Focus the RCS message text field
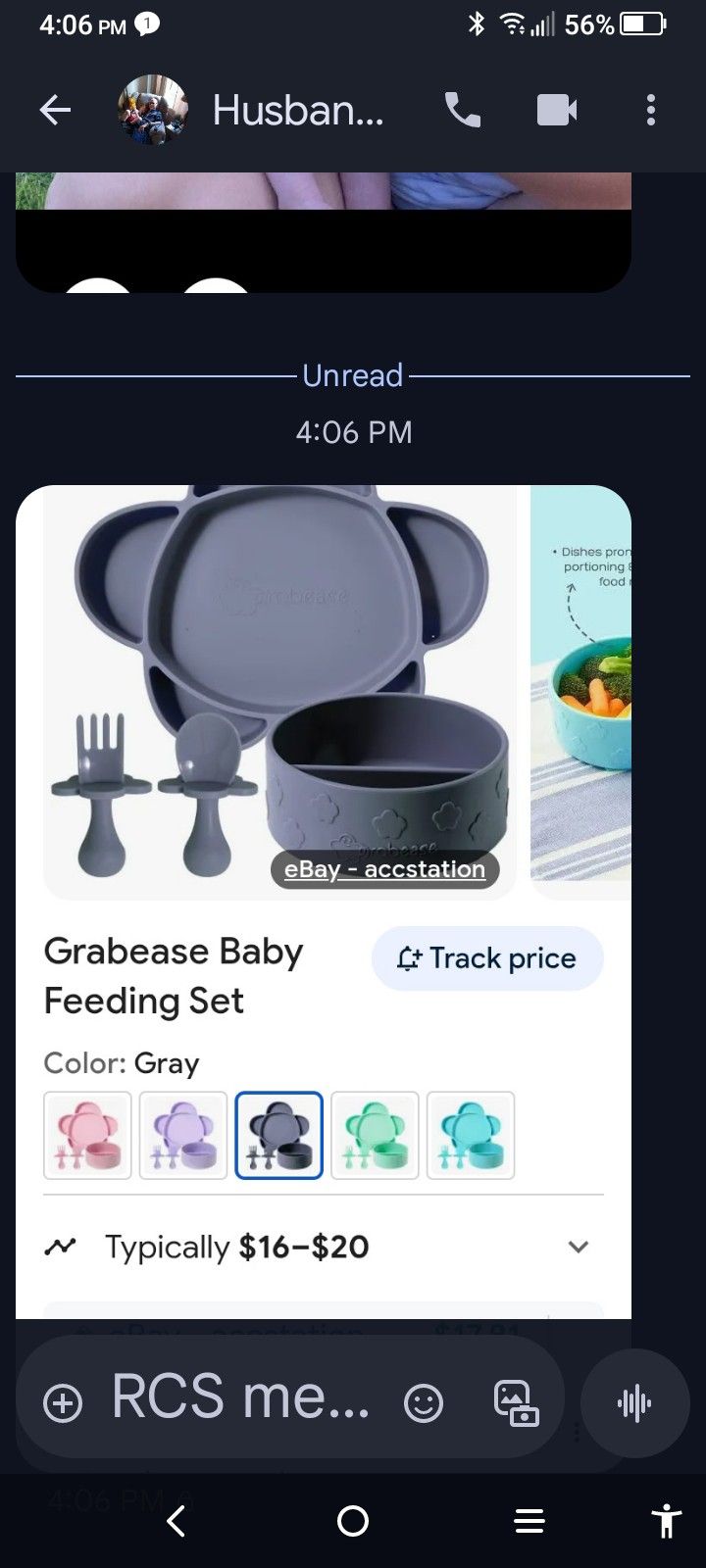 click(x=241, y=1396)
